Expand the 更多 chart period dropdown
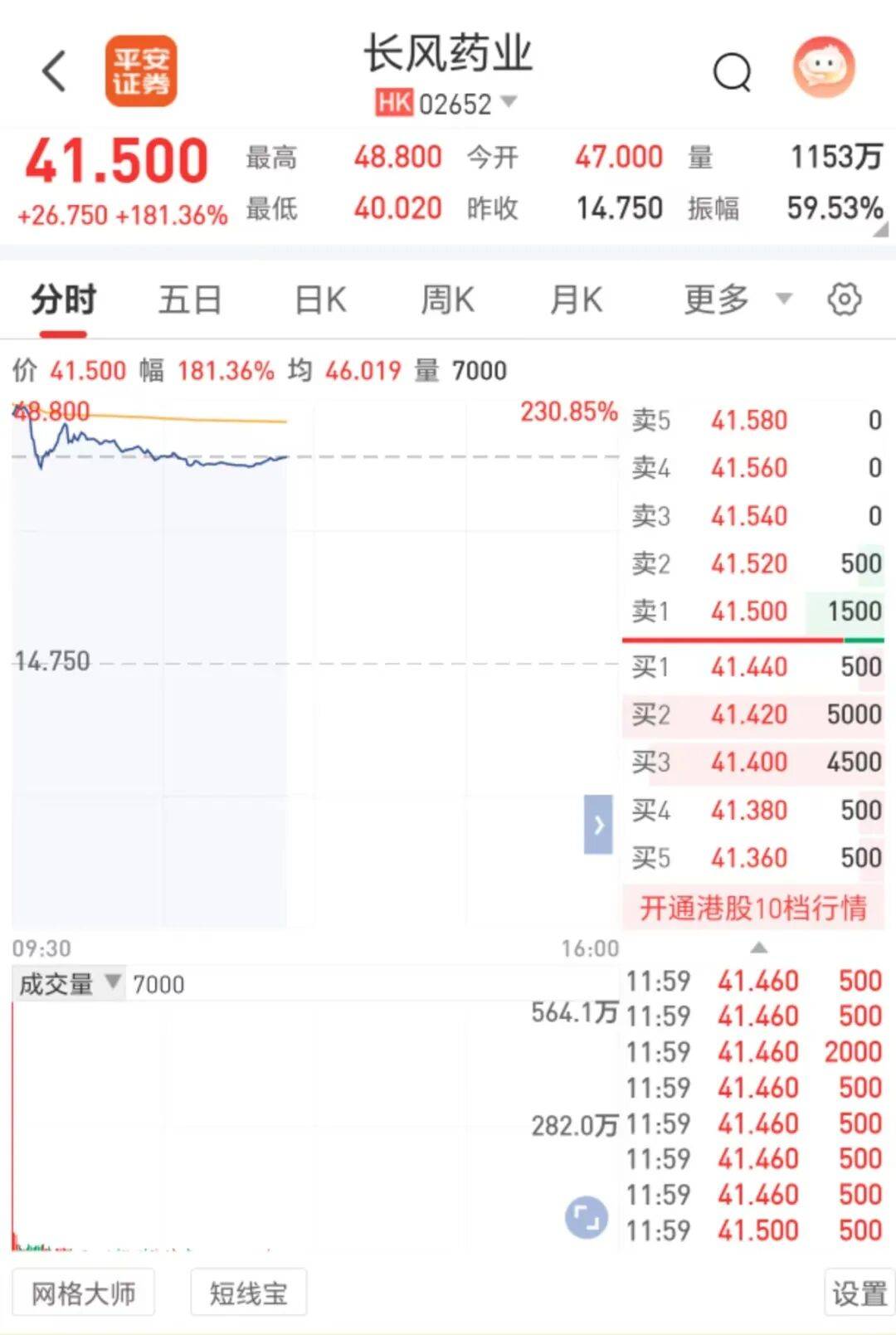 [x=737, y=300]
